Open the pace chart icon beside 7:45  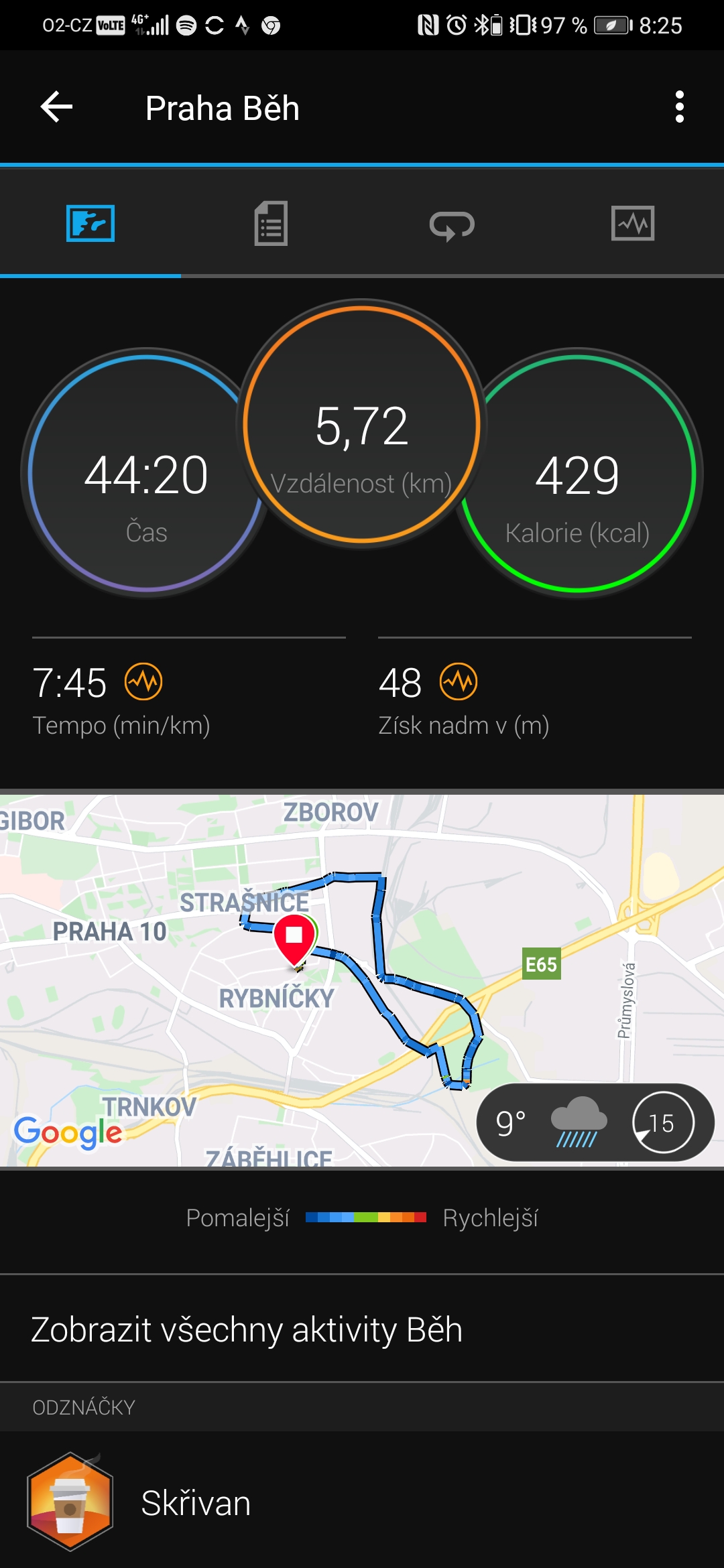(x=143, y=682)
